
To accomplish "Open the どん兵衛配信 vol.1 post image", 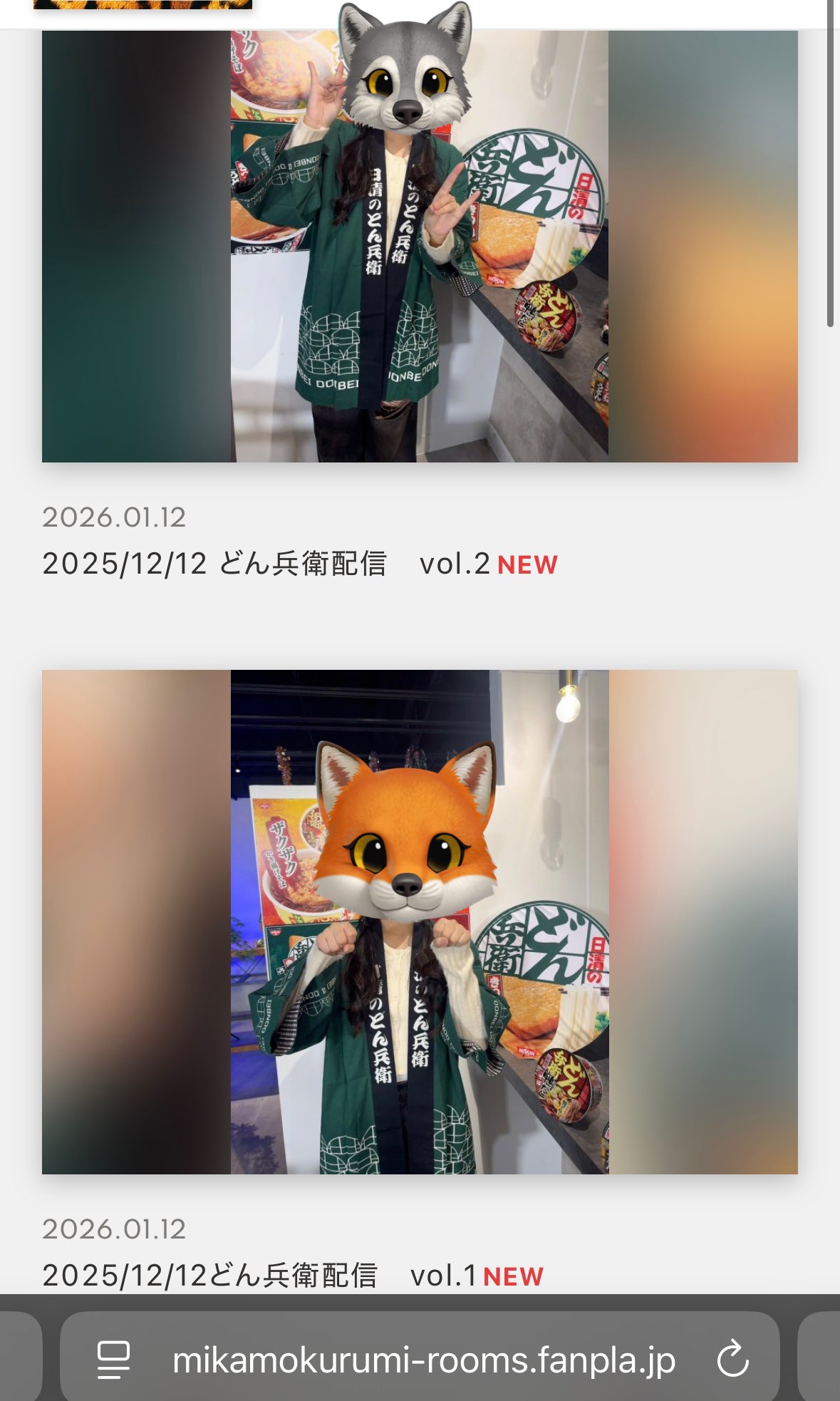I will tap(420, 921).
